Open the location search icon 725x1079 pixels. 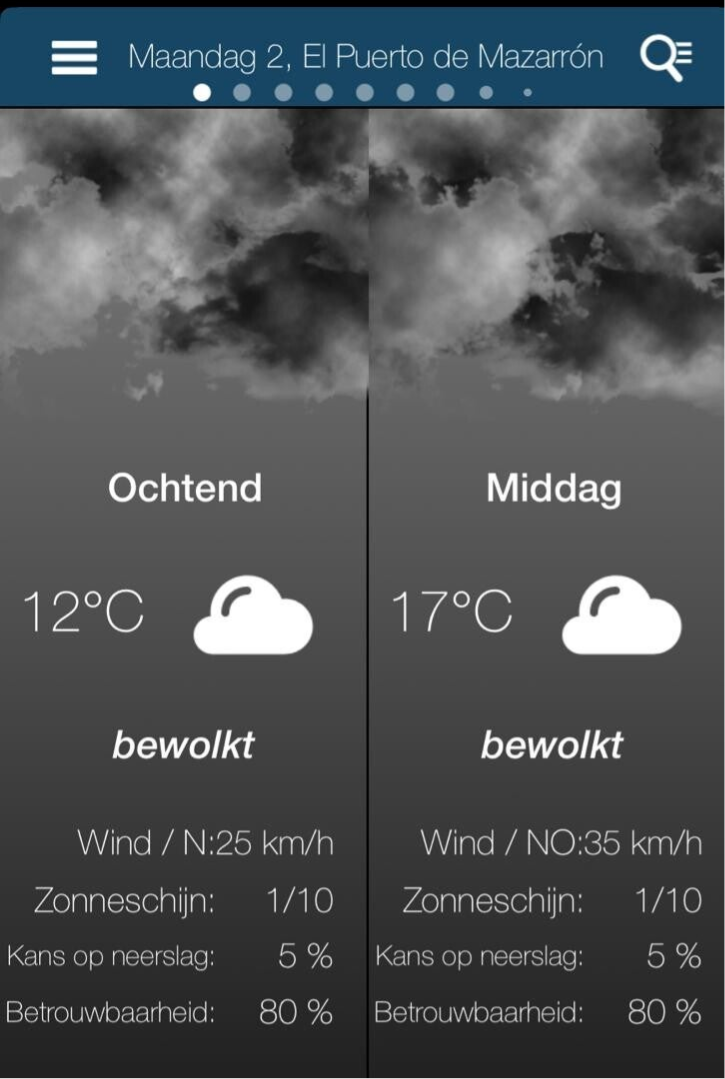point(665,58)
